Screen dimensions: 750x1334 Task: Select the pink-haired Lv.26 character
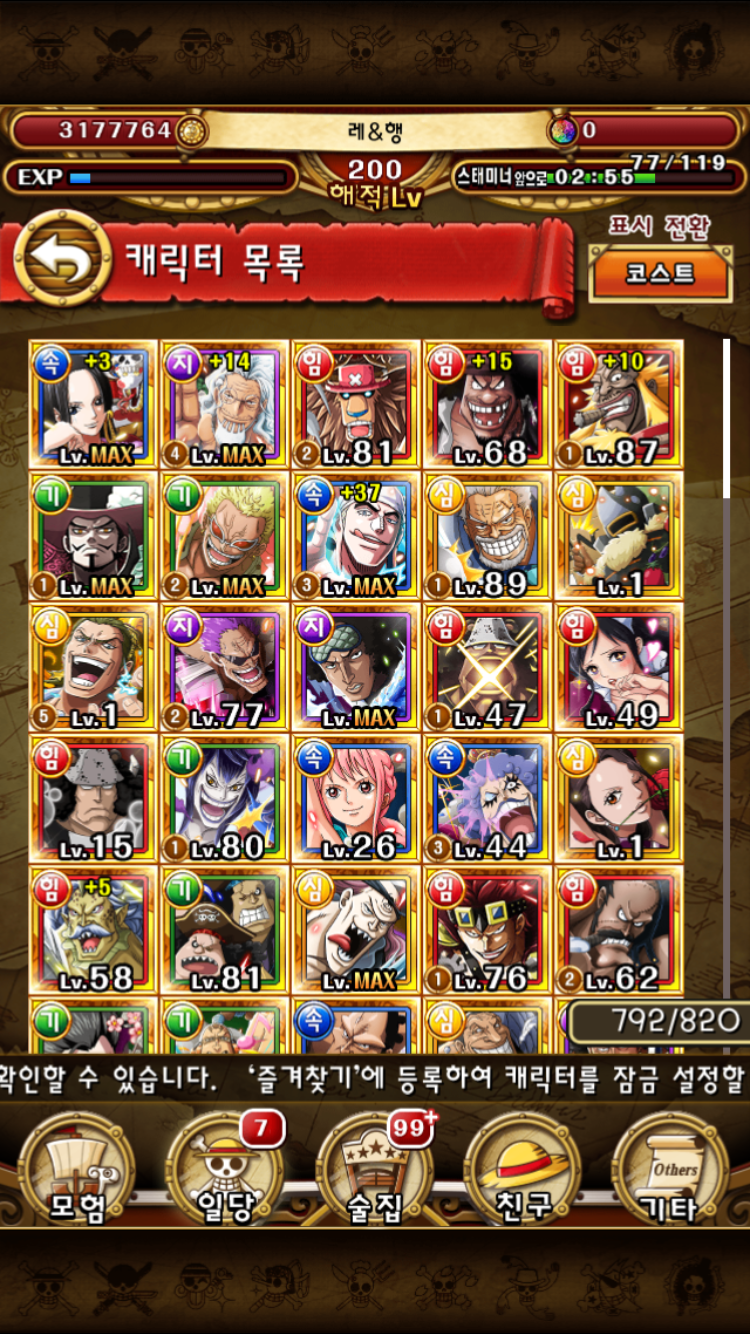pos(356,799)
